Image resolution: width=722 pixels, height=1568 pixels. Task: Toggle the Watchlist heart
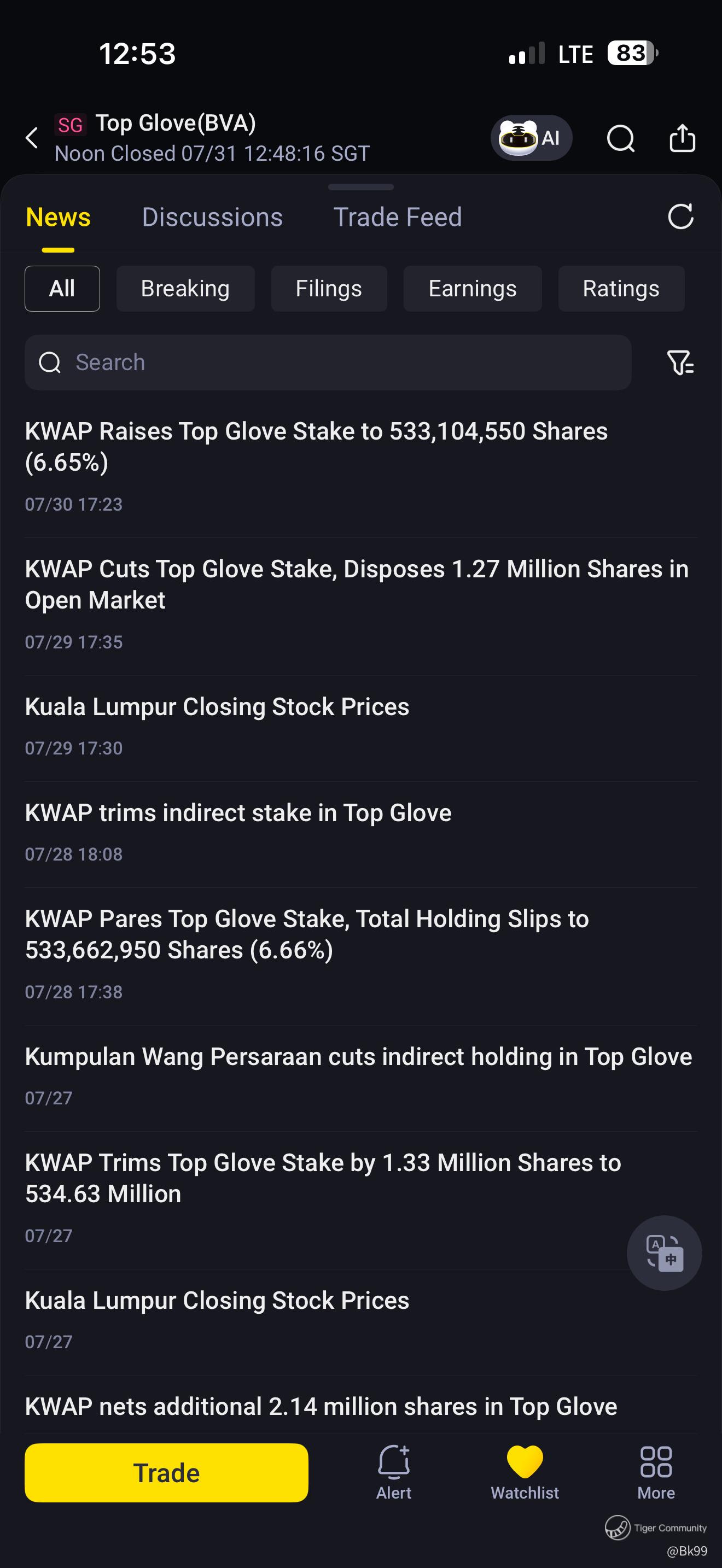click(x=525, y=1473)
